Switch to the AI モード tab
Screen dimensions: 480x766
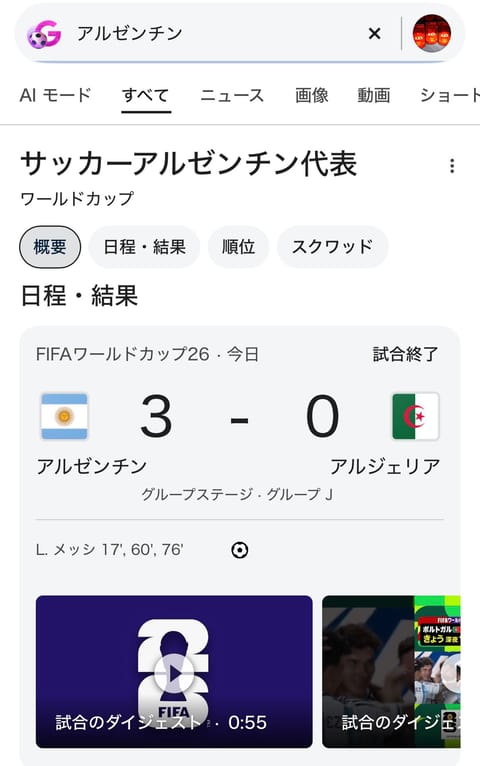[x=55, y=95]
